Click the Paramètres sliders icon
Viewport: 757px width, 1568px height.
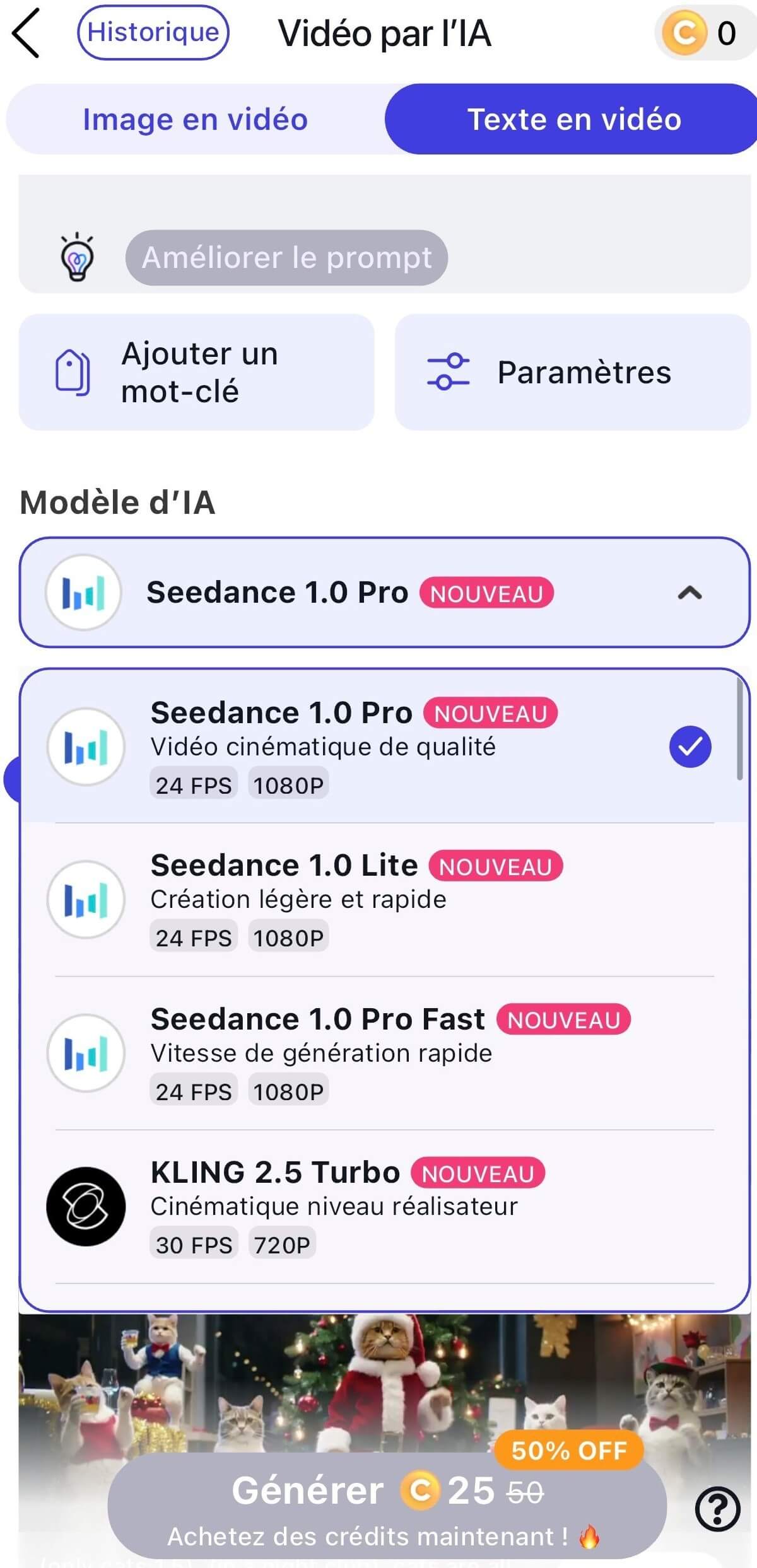(x=449, y=372)
